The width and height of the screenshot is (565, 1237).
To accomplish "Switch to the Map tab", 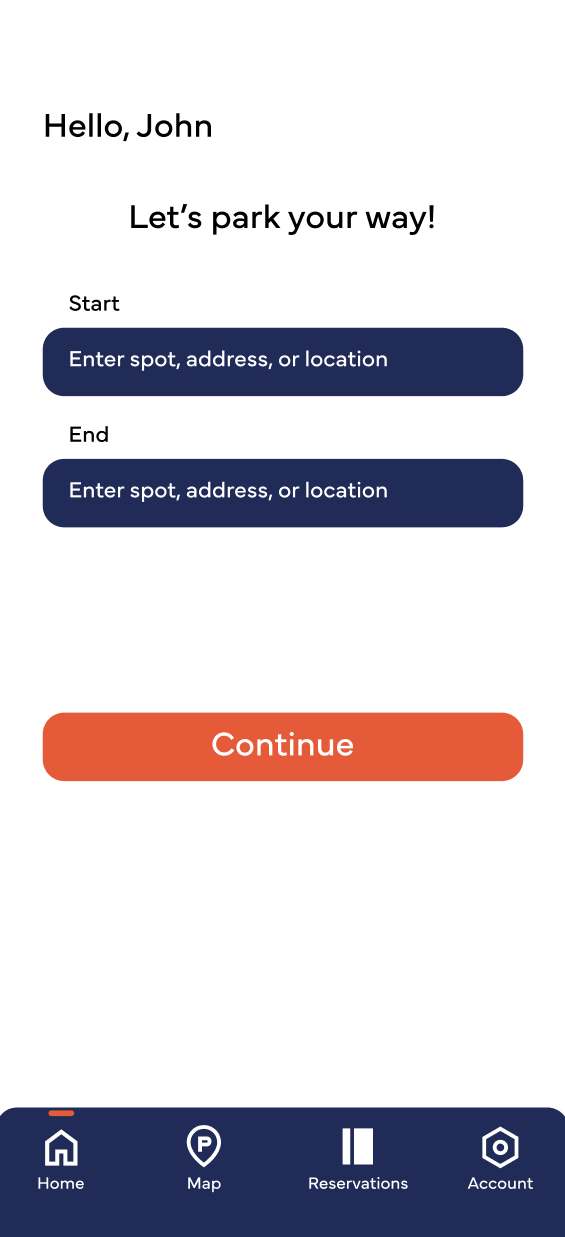I will coord(204,1159).
